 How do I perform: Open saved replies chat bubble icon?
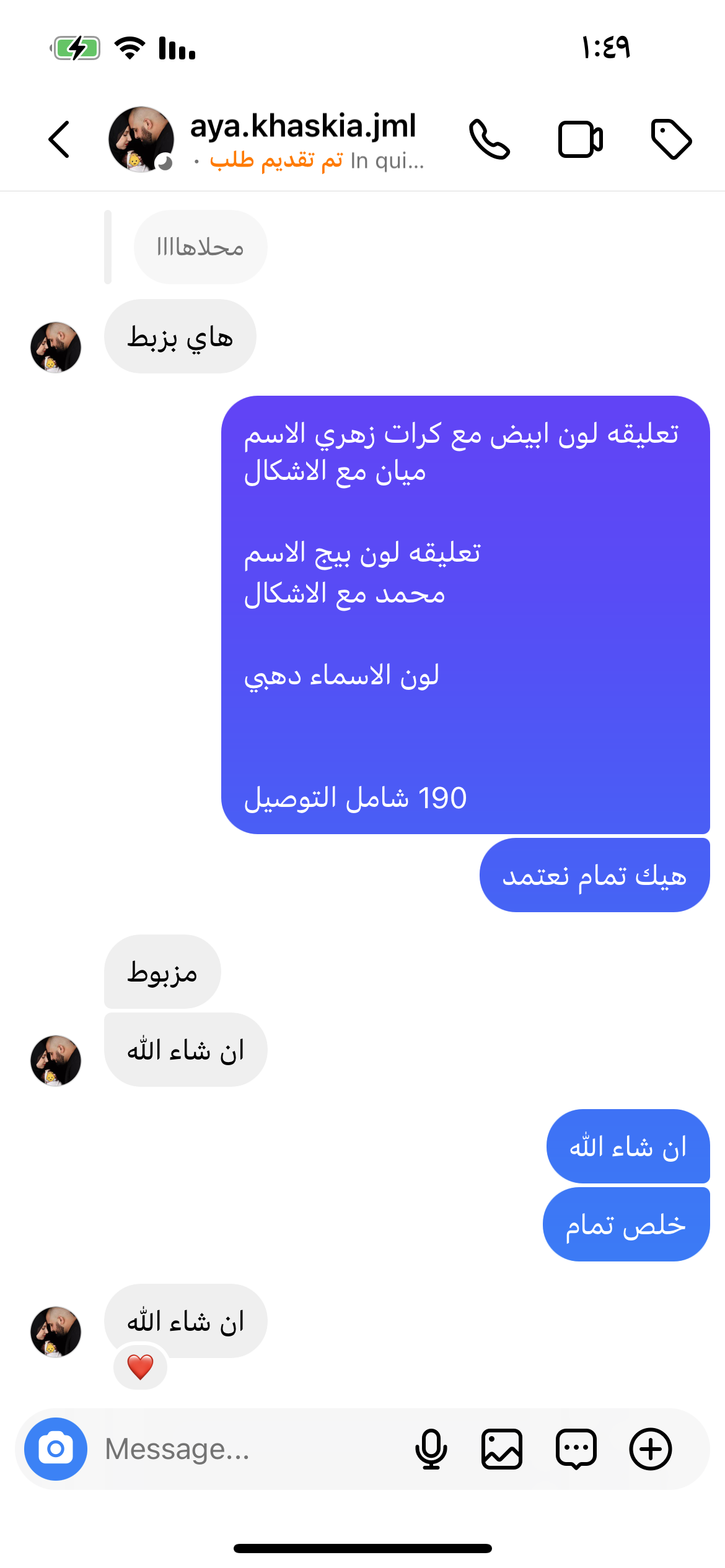576,1449
